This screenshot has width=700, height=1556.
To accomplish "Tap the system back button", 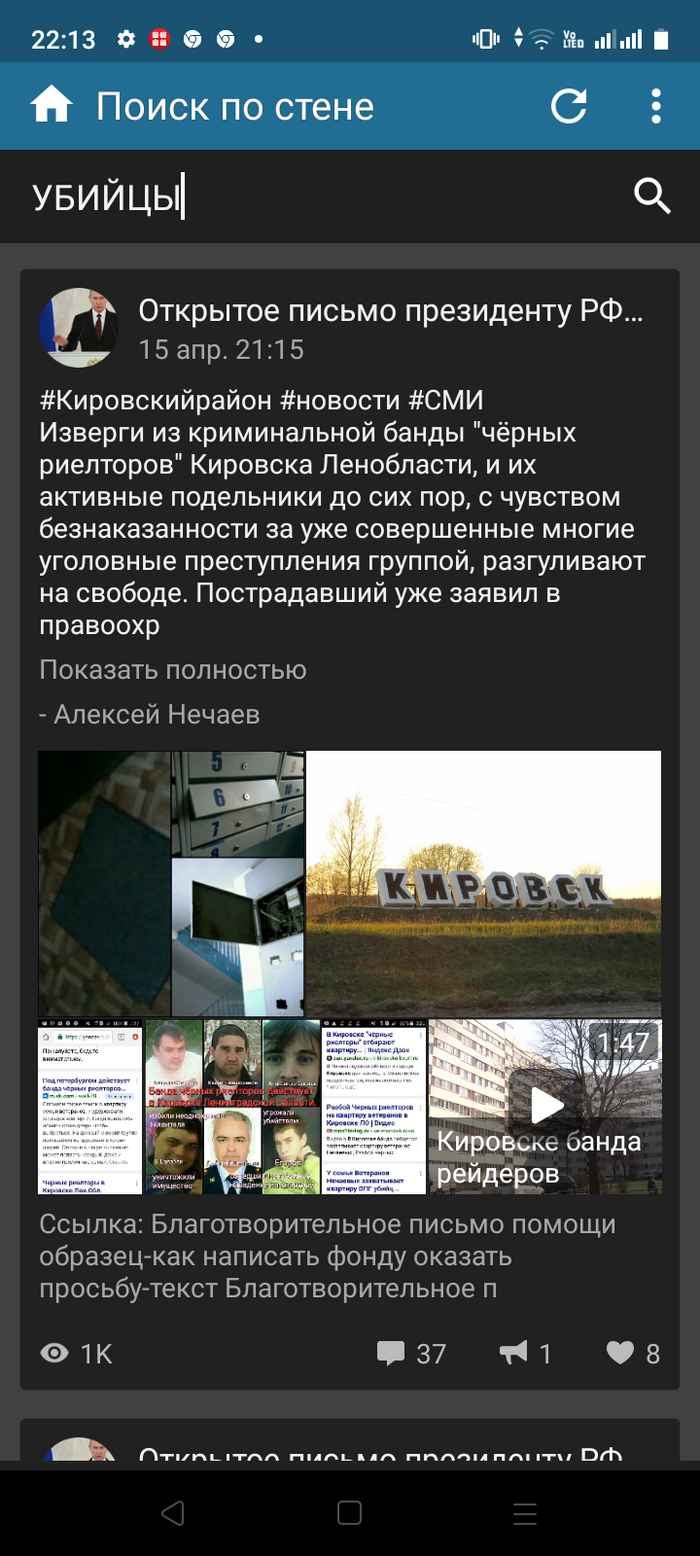I will click(172, 1512).
